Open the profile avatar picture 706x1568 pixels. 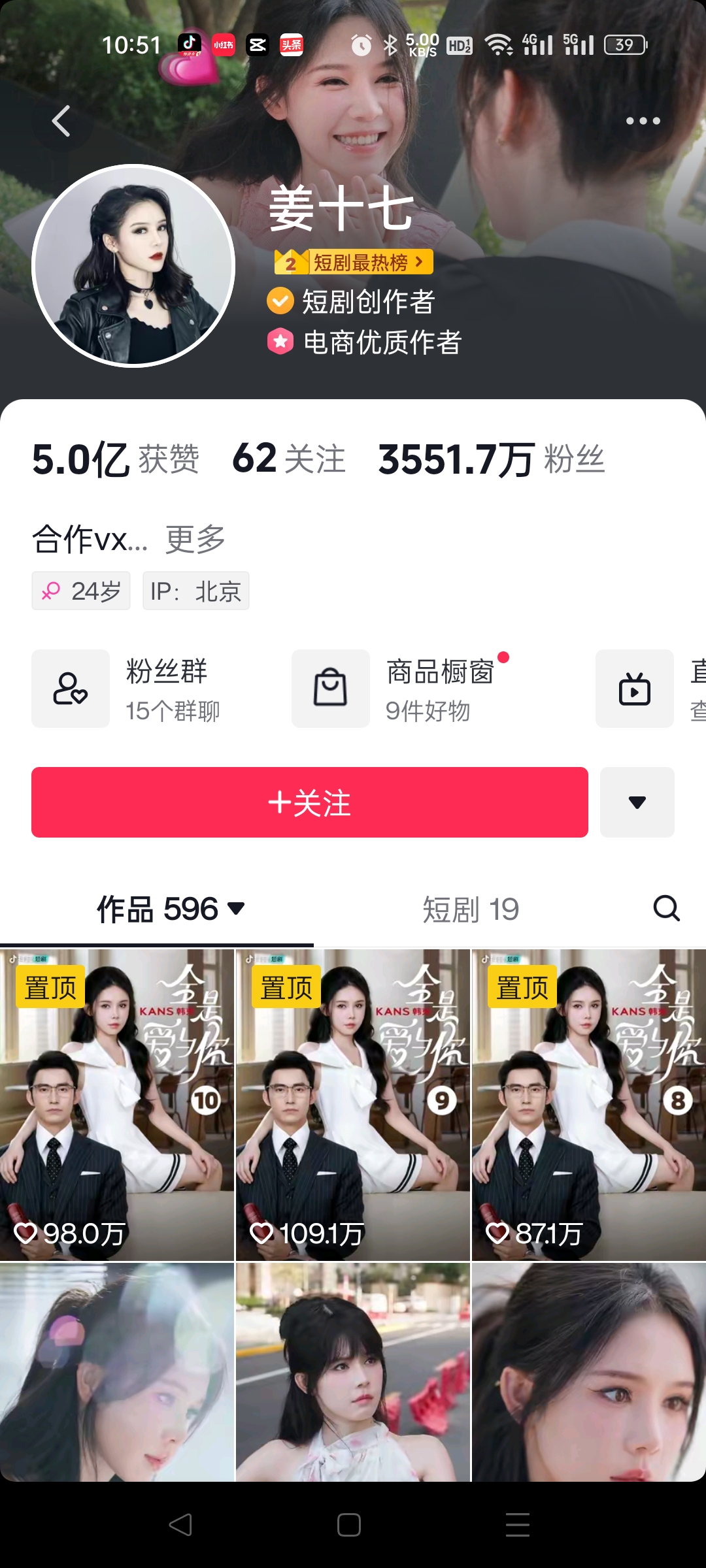click(x=133, y=266)
